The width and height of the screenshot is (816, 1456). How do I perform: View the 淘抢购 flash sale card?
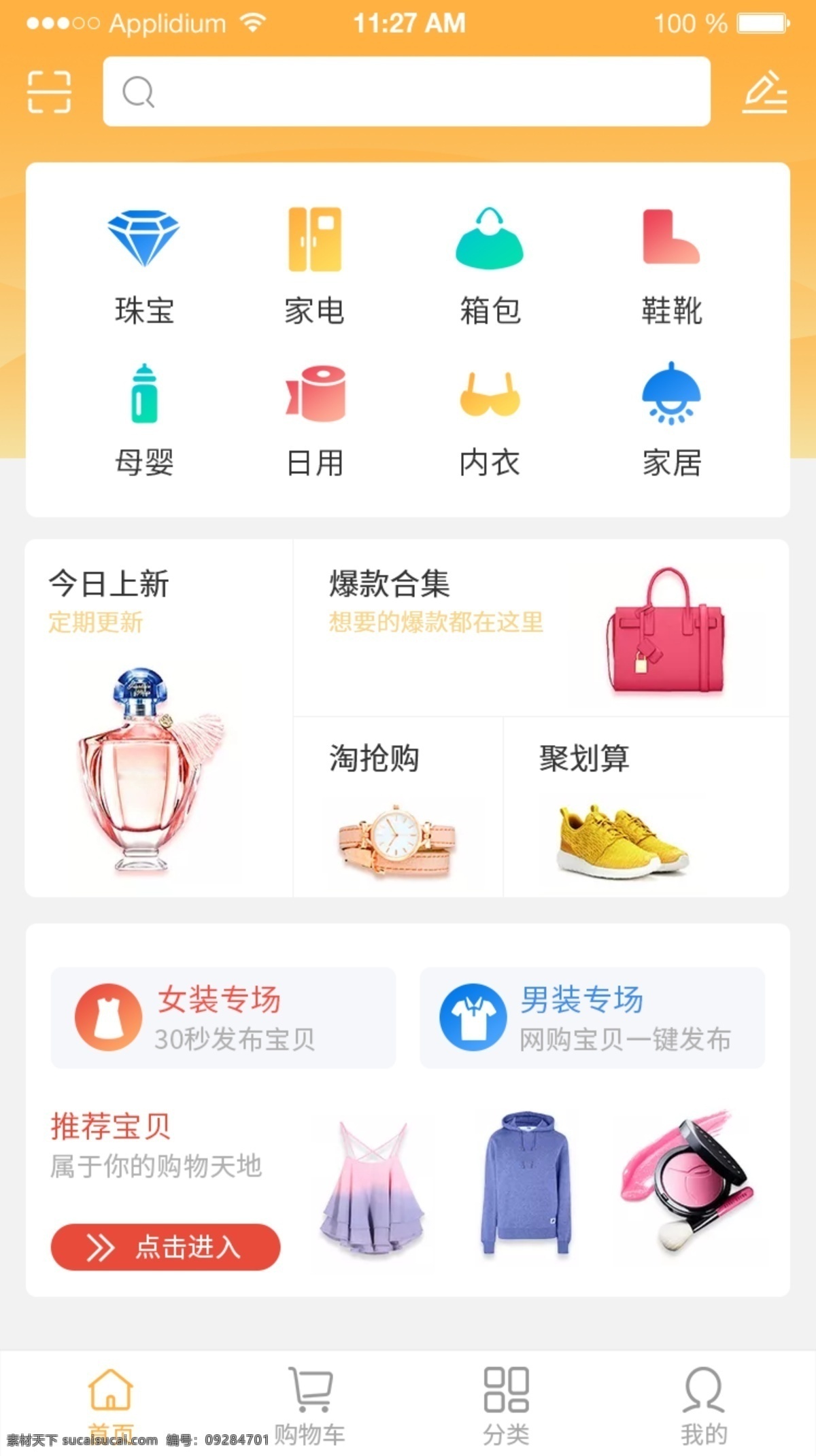click(x=398, y=808)
